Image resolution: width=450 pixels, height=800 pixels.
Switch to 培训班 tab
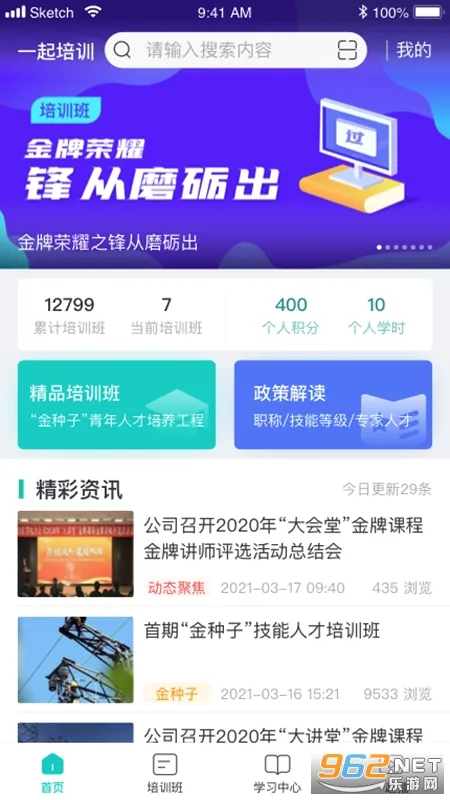[x=165, y=772]
